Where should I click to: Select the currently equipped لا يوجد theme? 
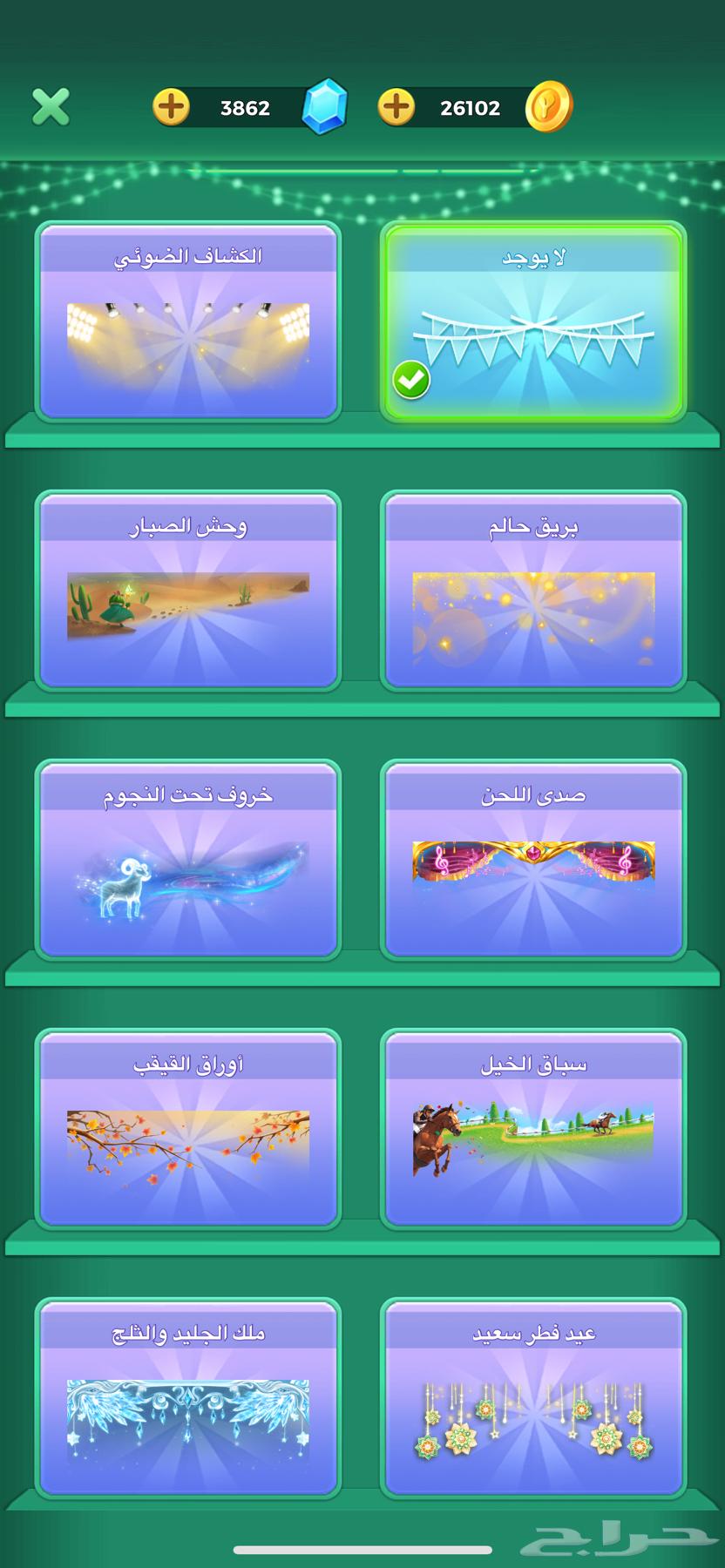(530, 322)
